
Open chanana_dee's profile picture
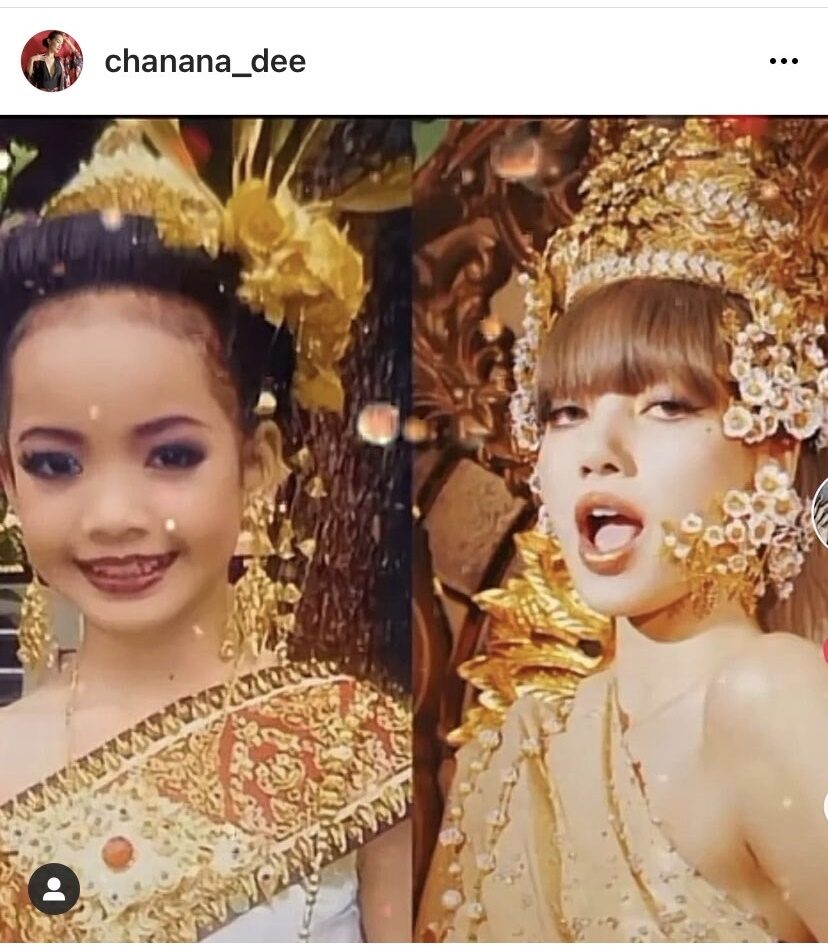pos(51,61)
